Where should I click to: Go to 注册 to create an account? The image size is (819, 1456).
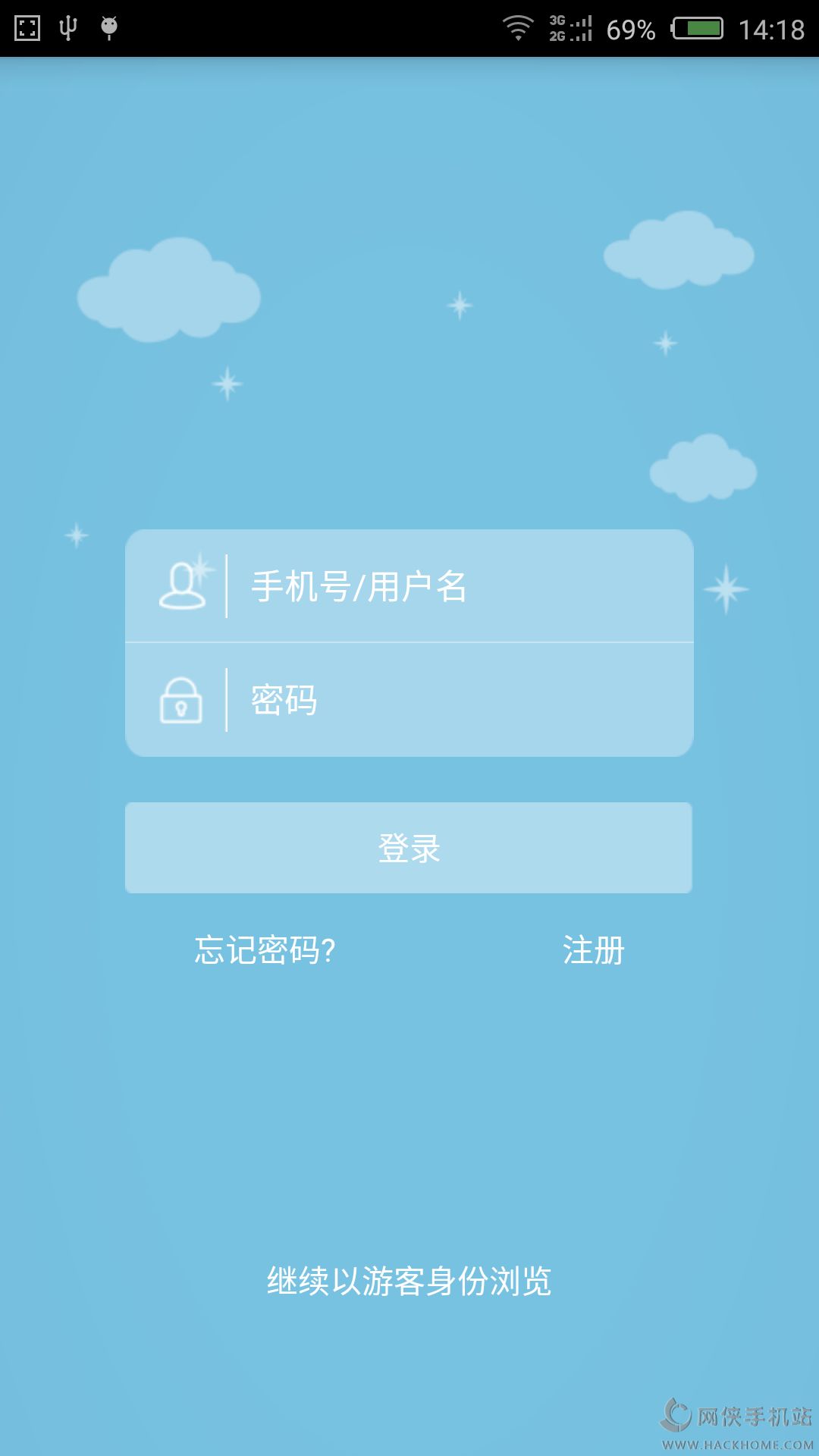click(593, 950)
